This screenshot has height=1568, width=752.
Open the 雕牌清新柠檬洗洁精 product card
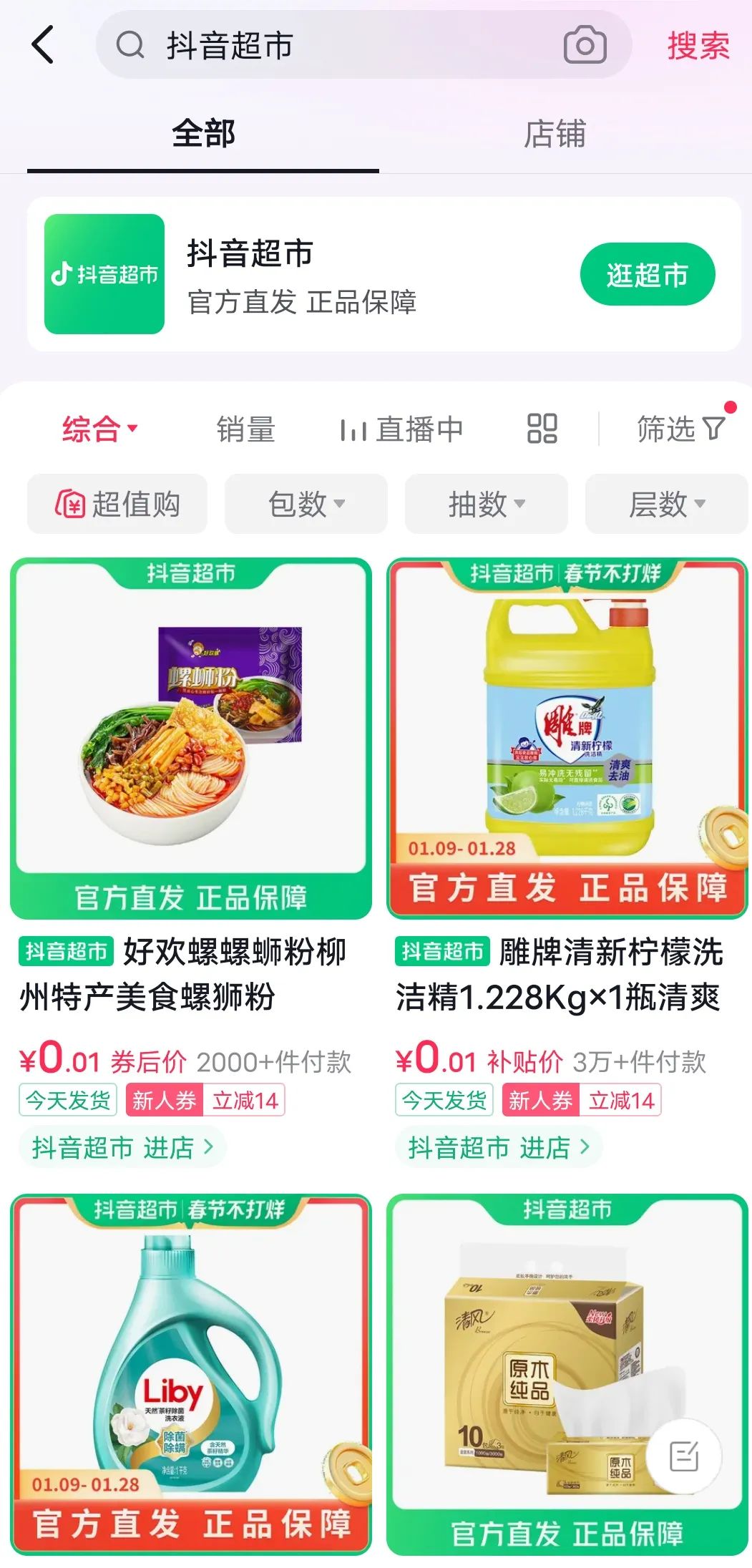point(567,739)
